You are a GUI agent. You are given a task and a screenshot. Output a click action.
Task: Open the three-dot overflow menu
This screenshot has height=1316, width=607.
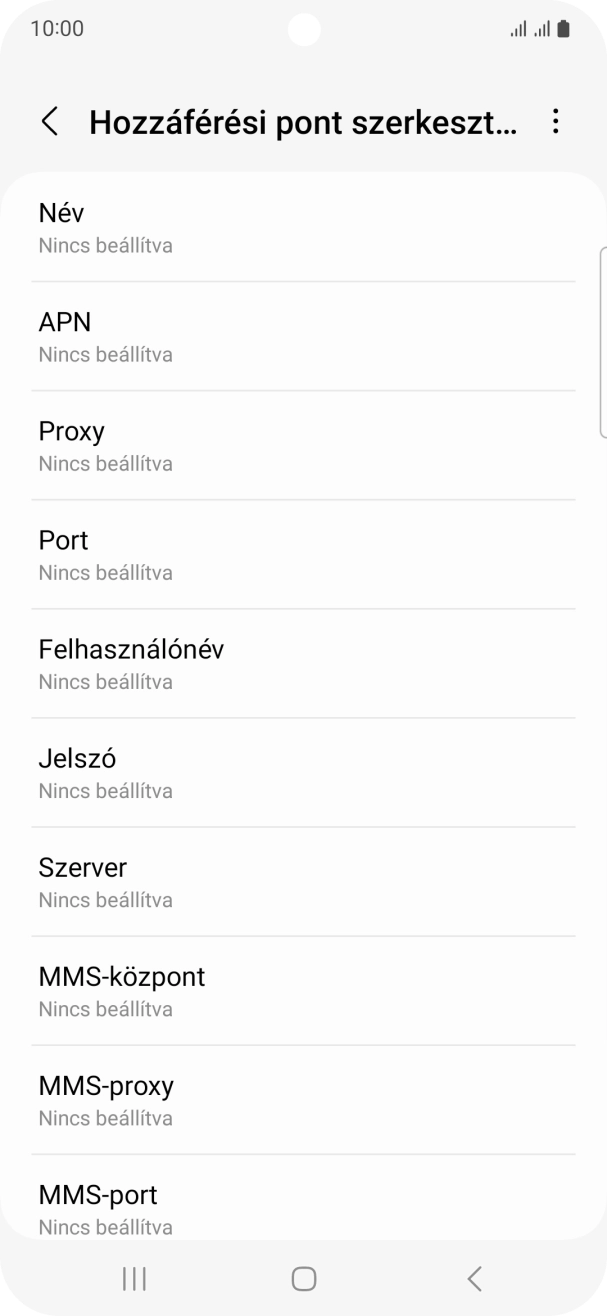tap(555, 122)
